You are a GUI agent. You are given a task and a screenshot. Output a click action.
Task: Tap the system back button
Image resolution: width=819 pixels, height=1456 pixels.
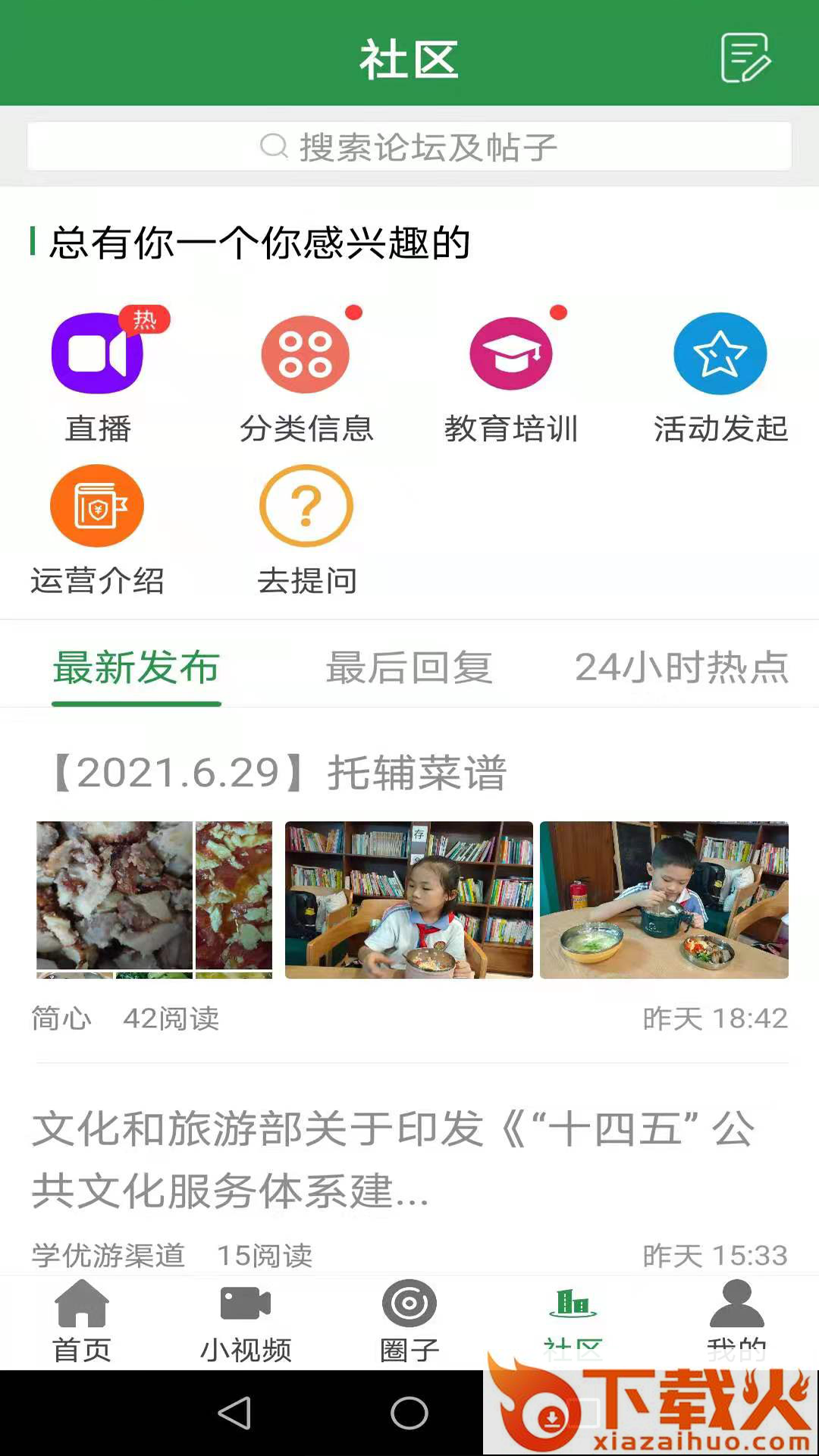pos(234,1413)
